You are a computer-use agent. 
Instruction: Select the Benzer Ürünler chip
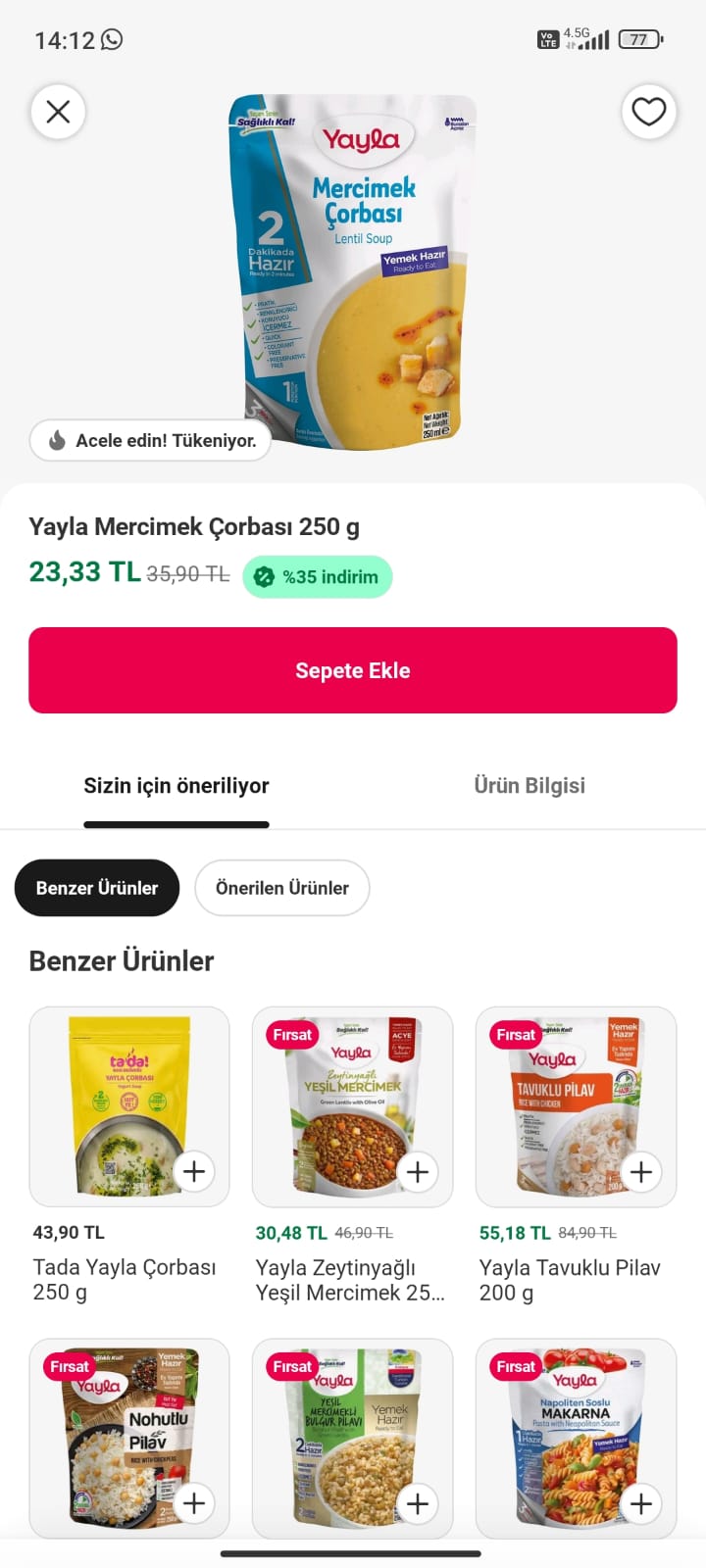pyautogui.click(x=97, y=888)
